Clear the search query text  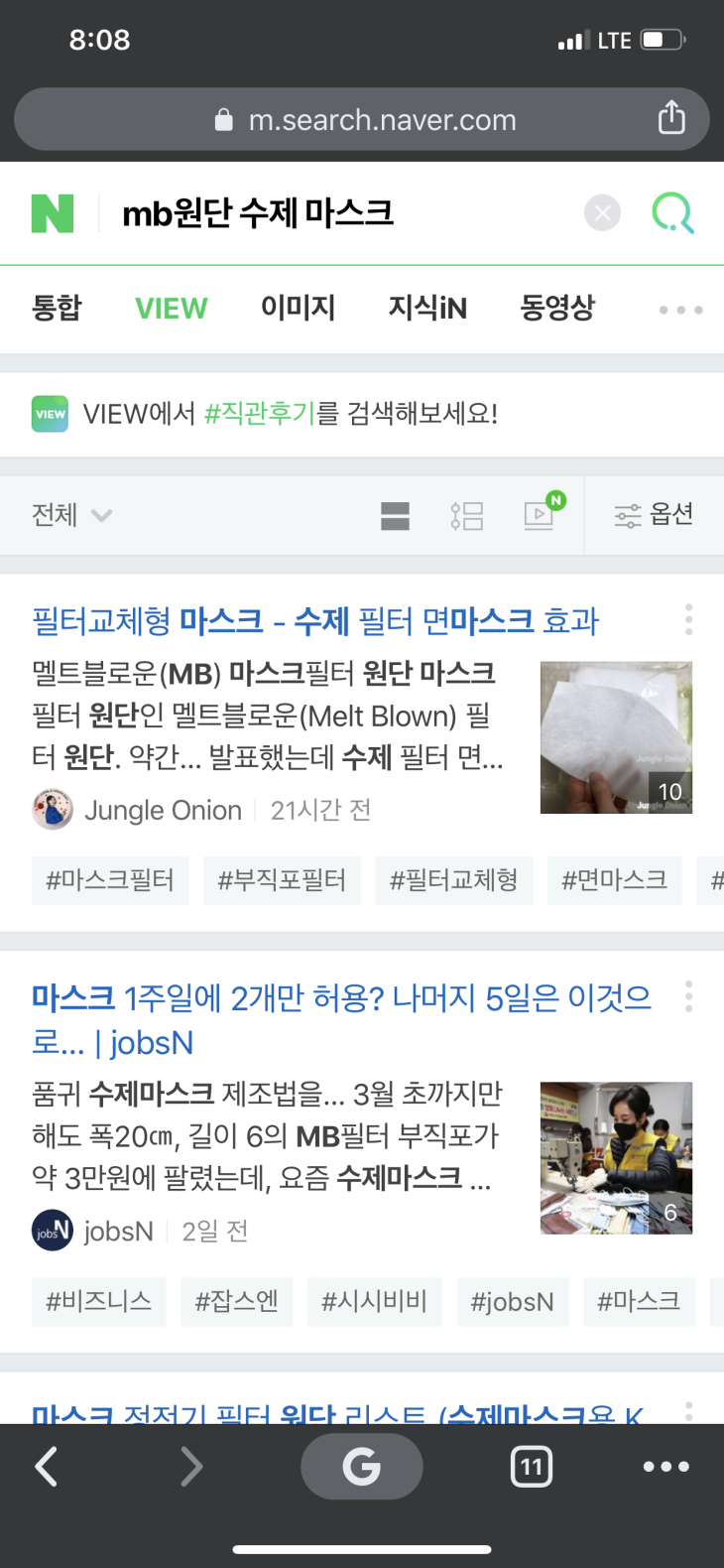pyautogui.click(x=602, y=213)
